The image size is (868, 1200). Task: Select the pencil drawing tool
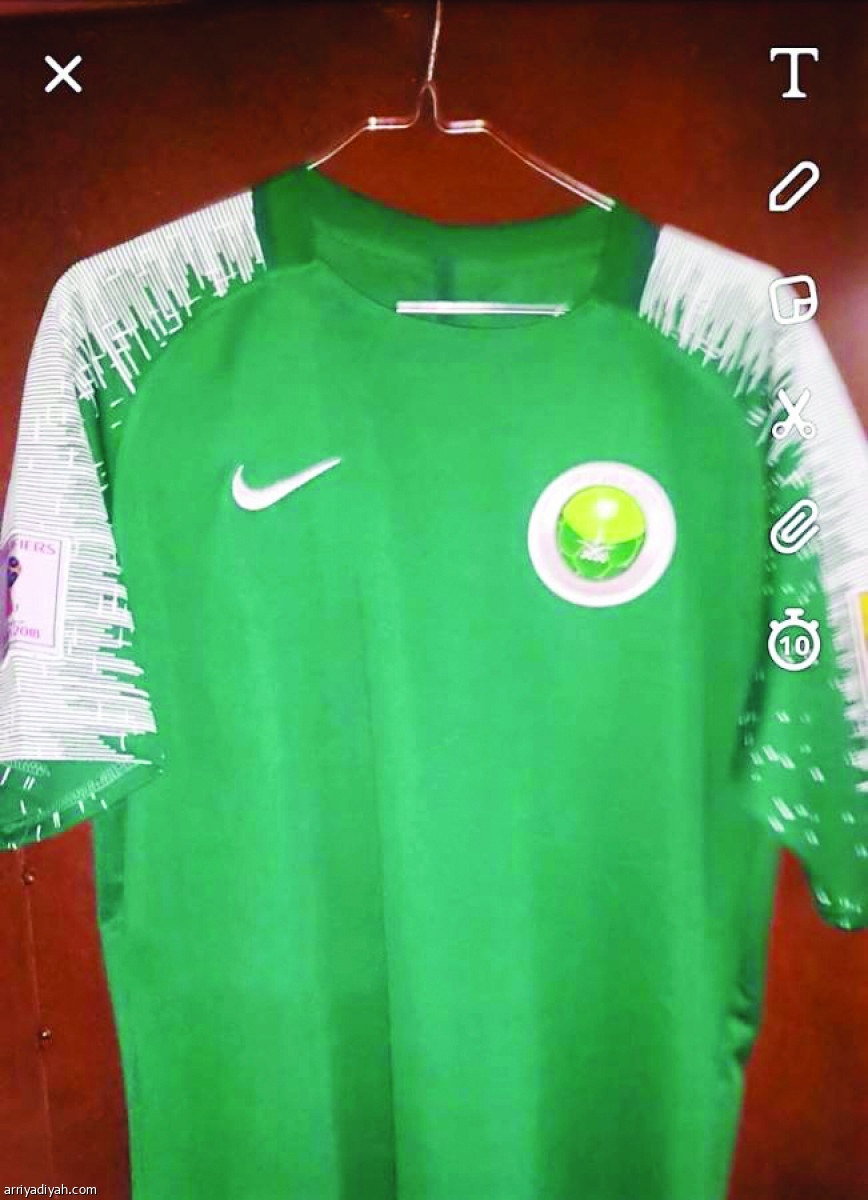(793, 186)
